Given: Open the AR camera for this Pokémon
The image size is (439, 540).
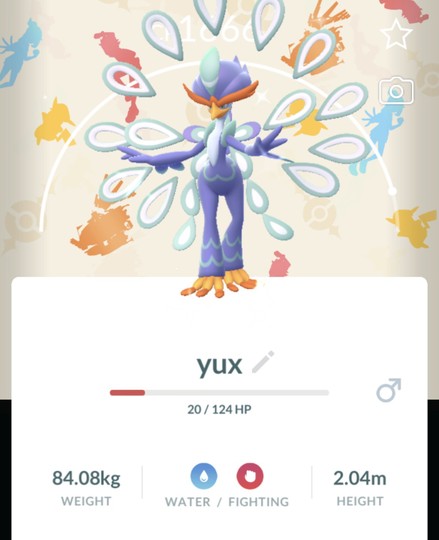Looking at the screenshot, I should click(396, 91).
